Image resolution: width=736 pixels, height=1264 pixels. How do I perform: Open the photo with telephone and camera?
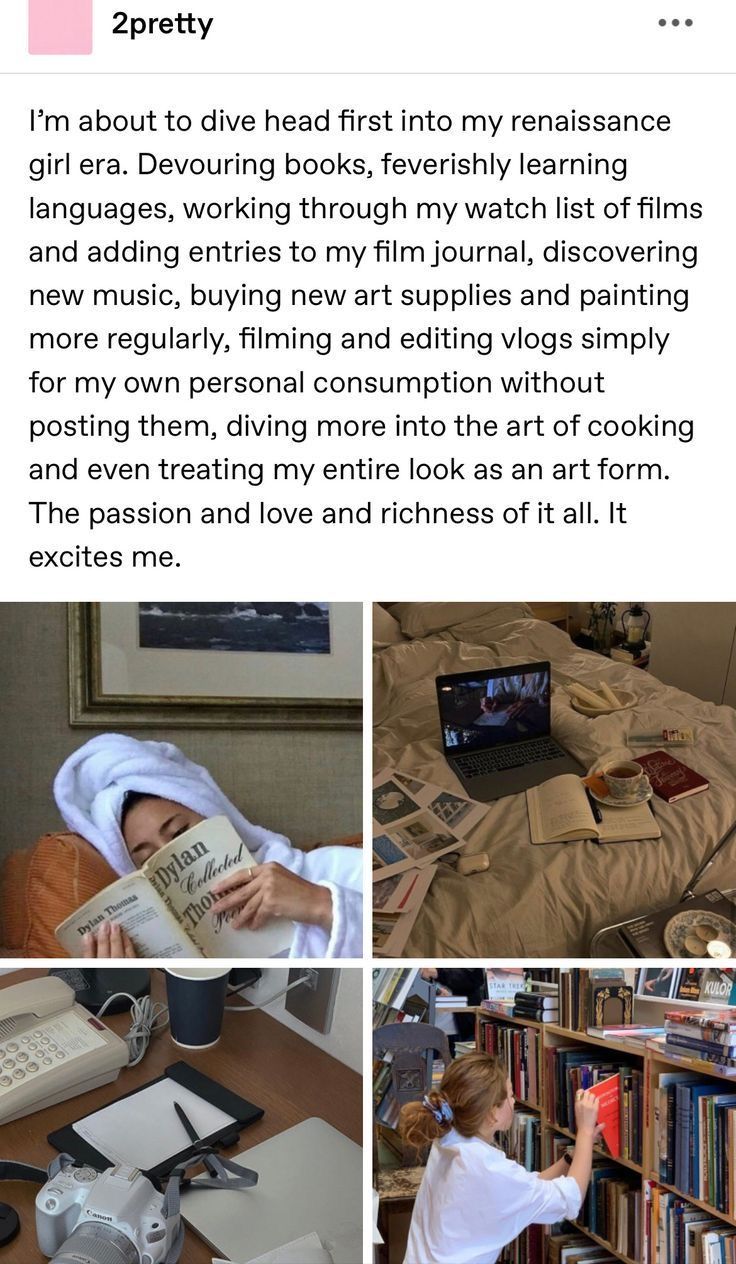pos(181,1115)
